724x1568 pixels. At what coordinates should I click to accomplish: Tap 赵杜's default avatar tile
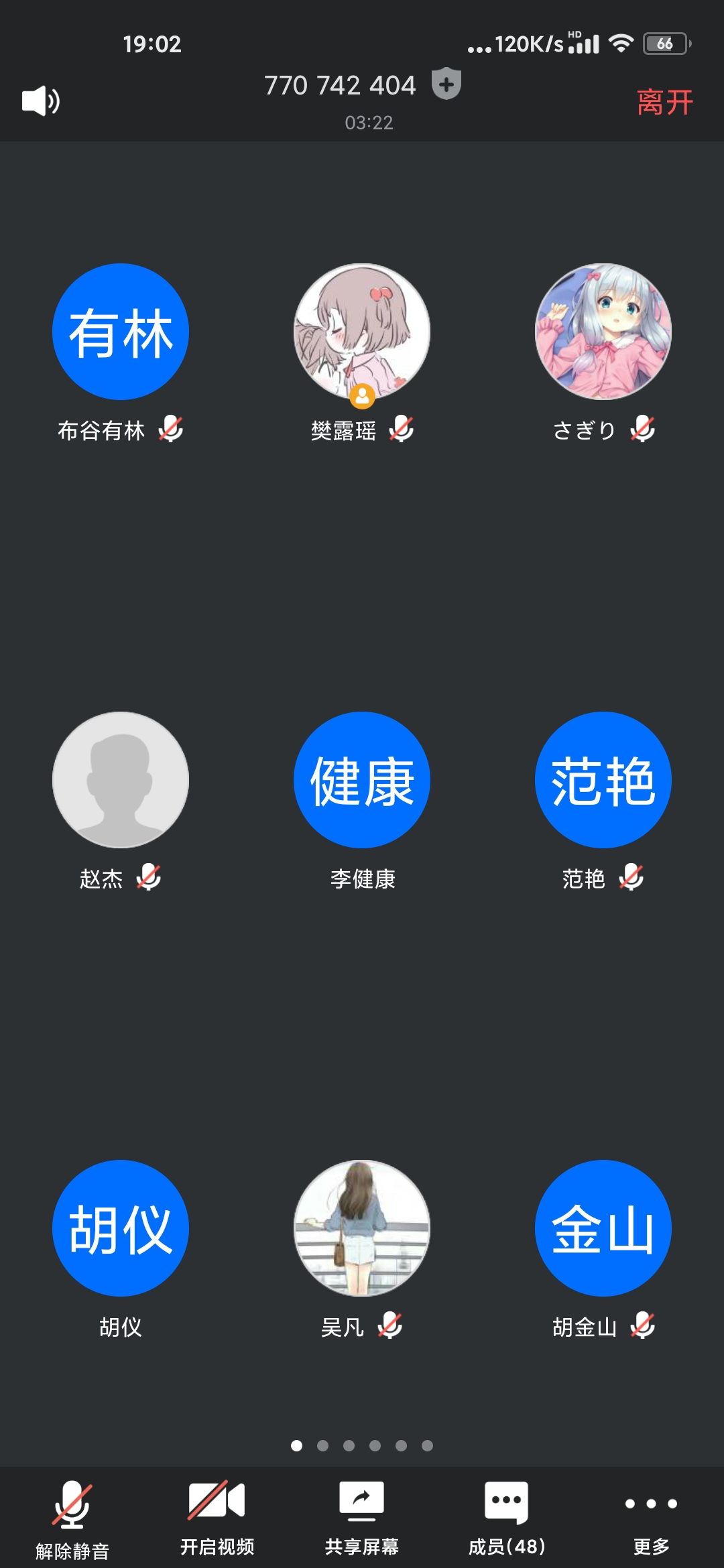coord(121,780)
